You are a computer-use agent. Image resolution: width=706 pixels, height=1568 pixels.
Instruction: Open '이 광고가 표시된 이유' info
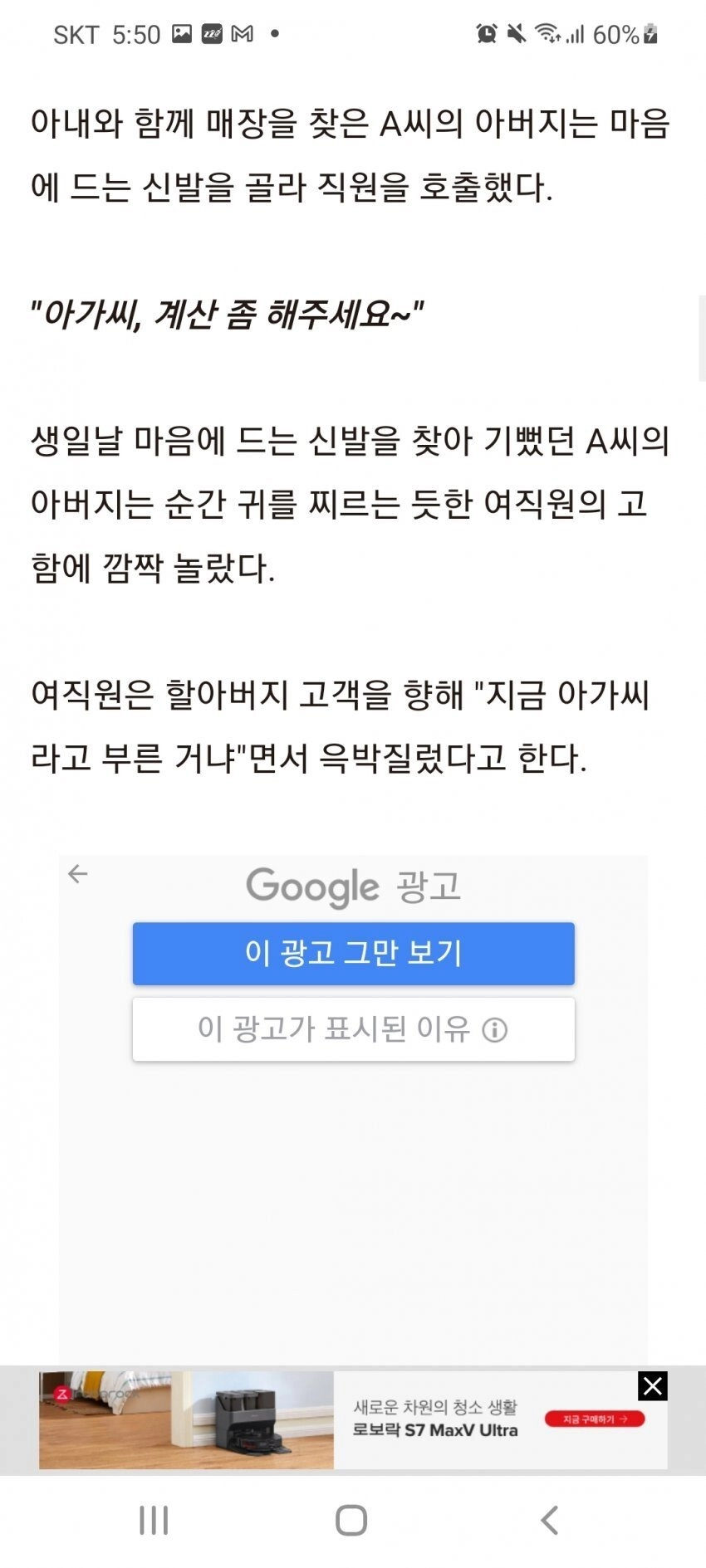(353, 1029)
